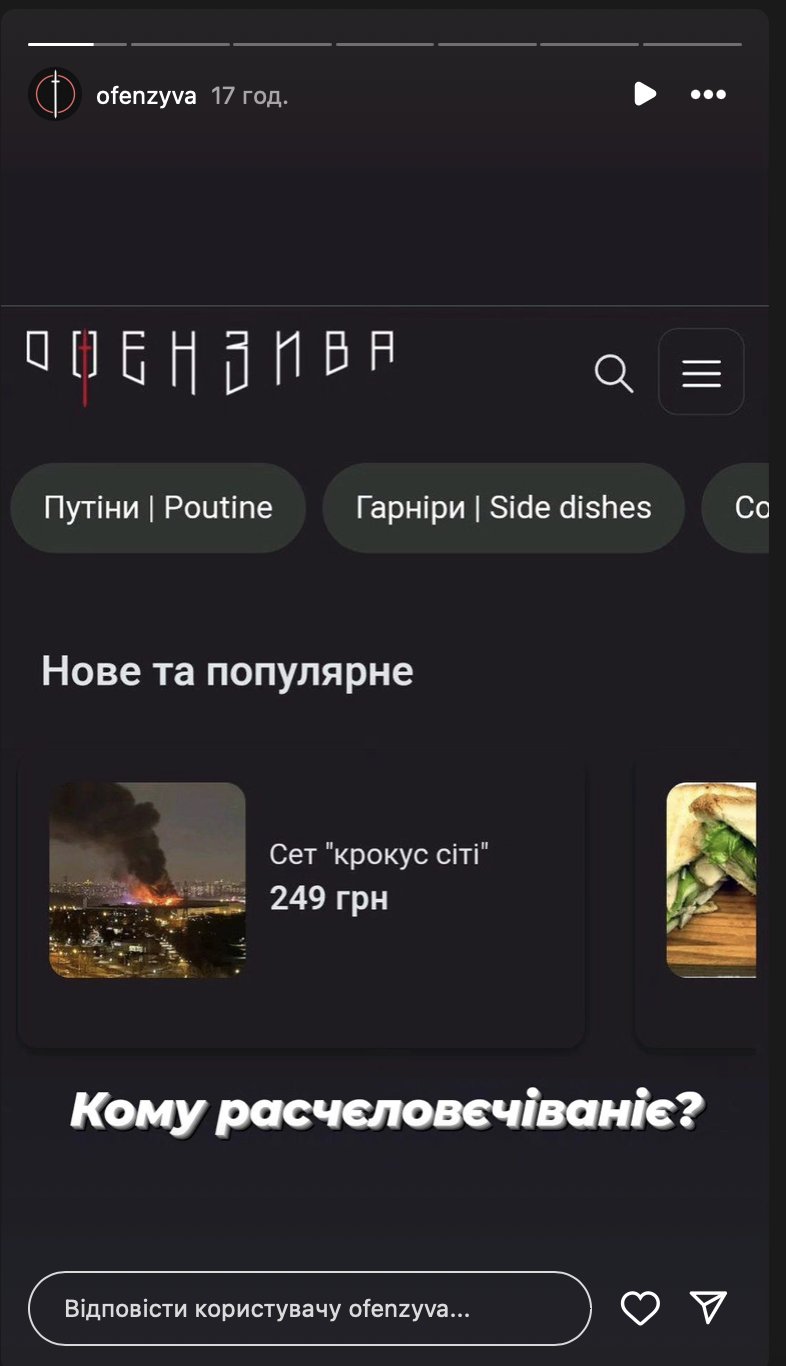This screenshot has height=1366, width=786.
Task: Focus the reply to ofenzyva field
Action: (x=309, y=1308)
